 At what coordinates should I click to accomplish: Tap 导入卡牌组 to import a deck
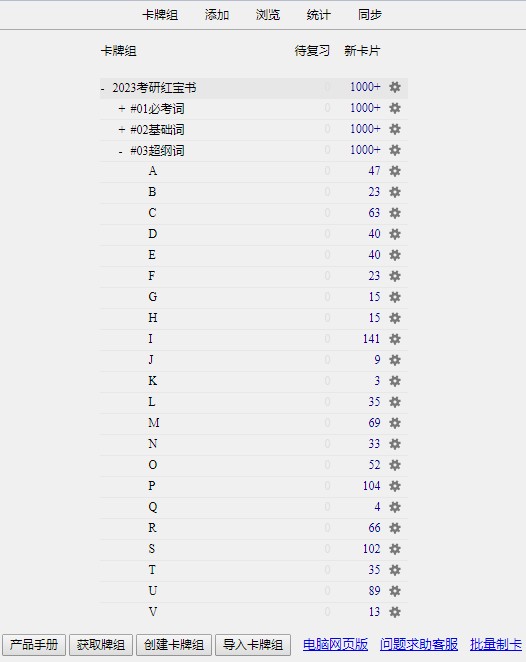pos(253,645)
